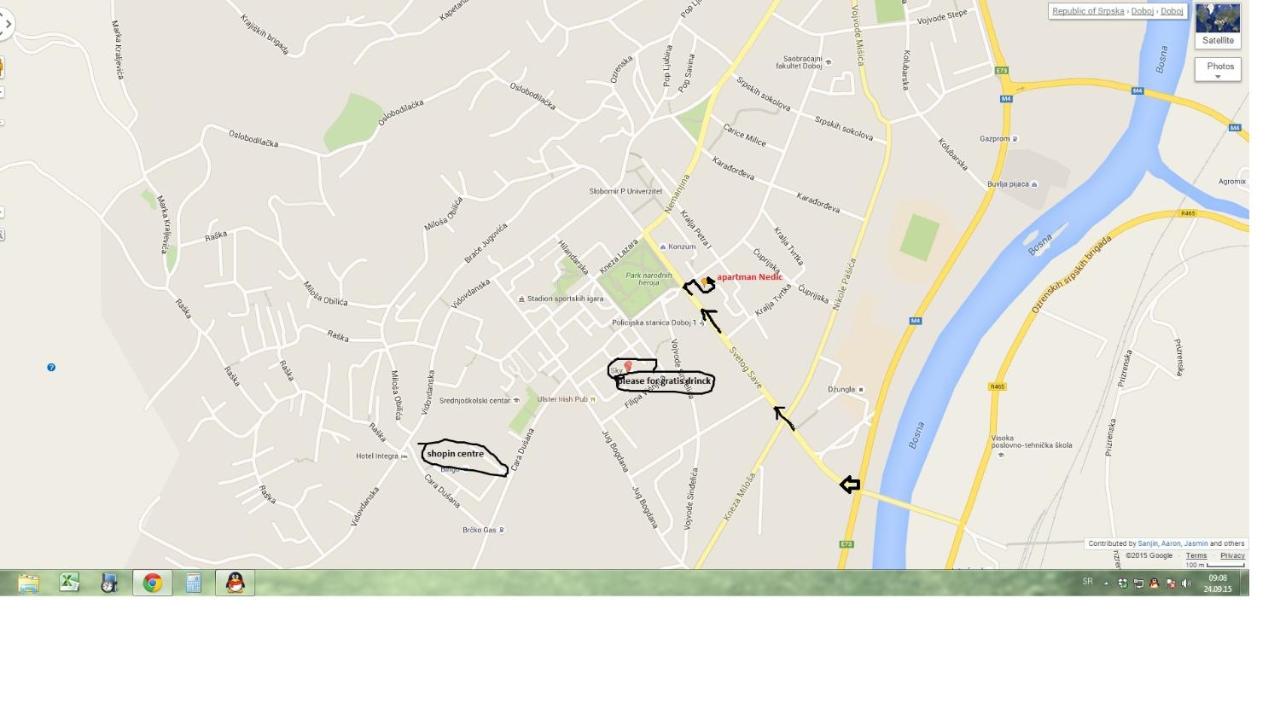Image resolution: width=1280 pixels, height=720 pixels.
Task: Open the Republic of Srpska breadcrumb link
Action: coord(1088,11)
